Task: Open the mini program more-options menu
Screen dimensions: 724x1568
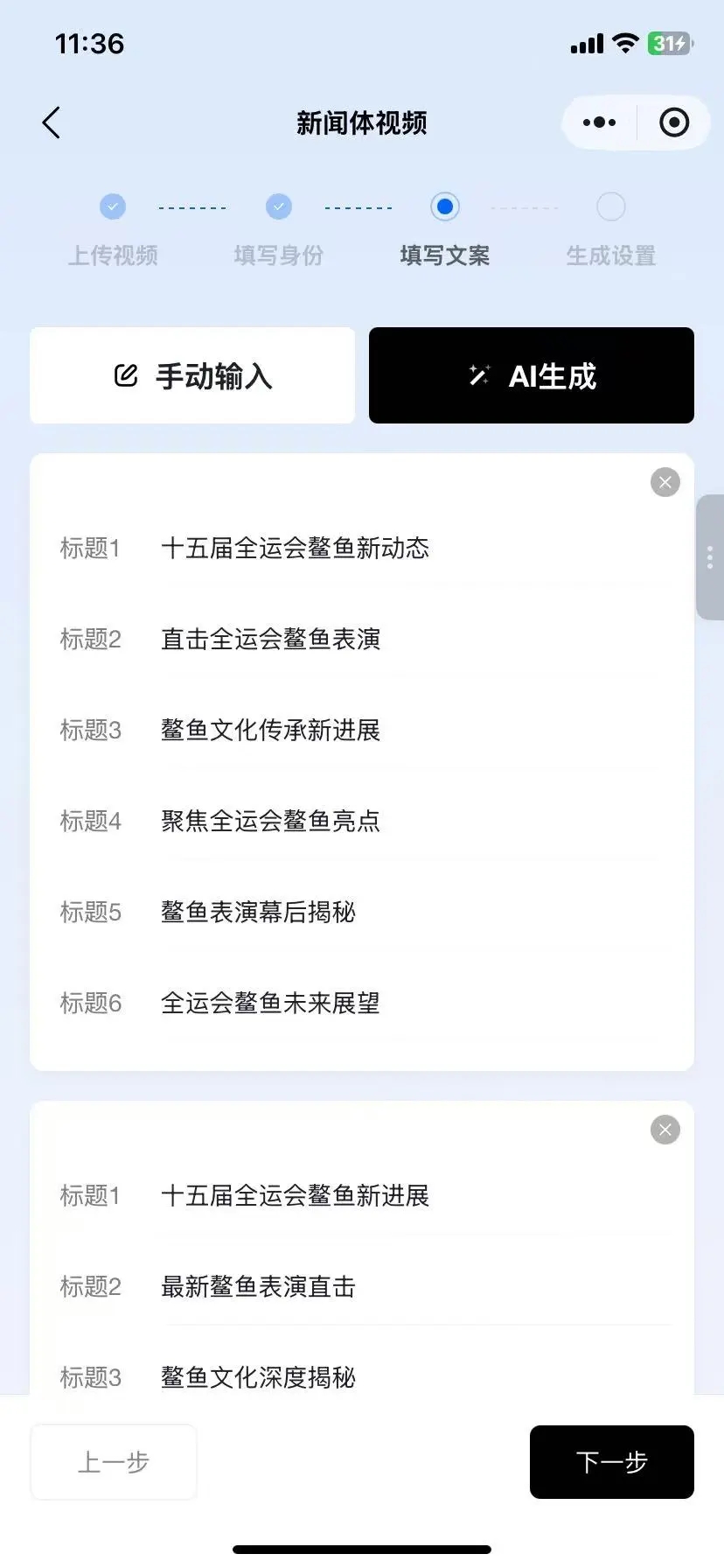Action: (x=599, y=123)
